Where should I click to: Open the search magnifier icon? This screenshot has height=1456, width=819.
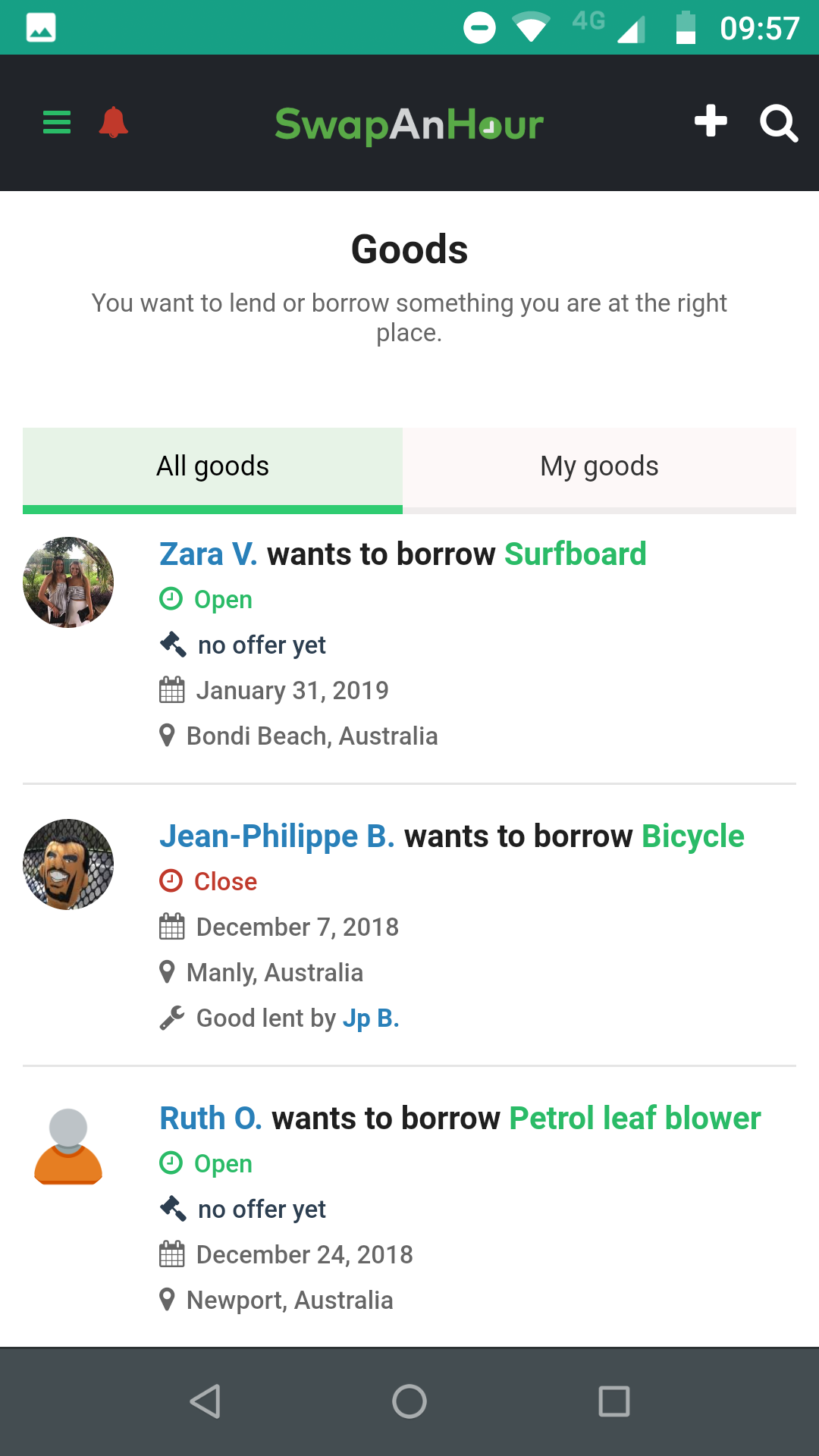tap(779, 124)
